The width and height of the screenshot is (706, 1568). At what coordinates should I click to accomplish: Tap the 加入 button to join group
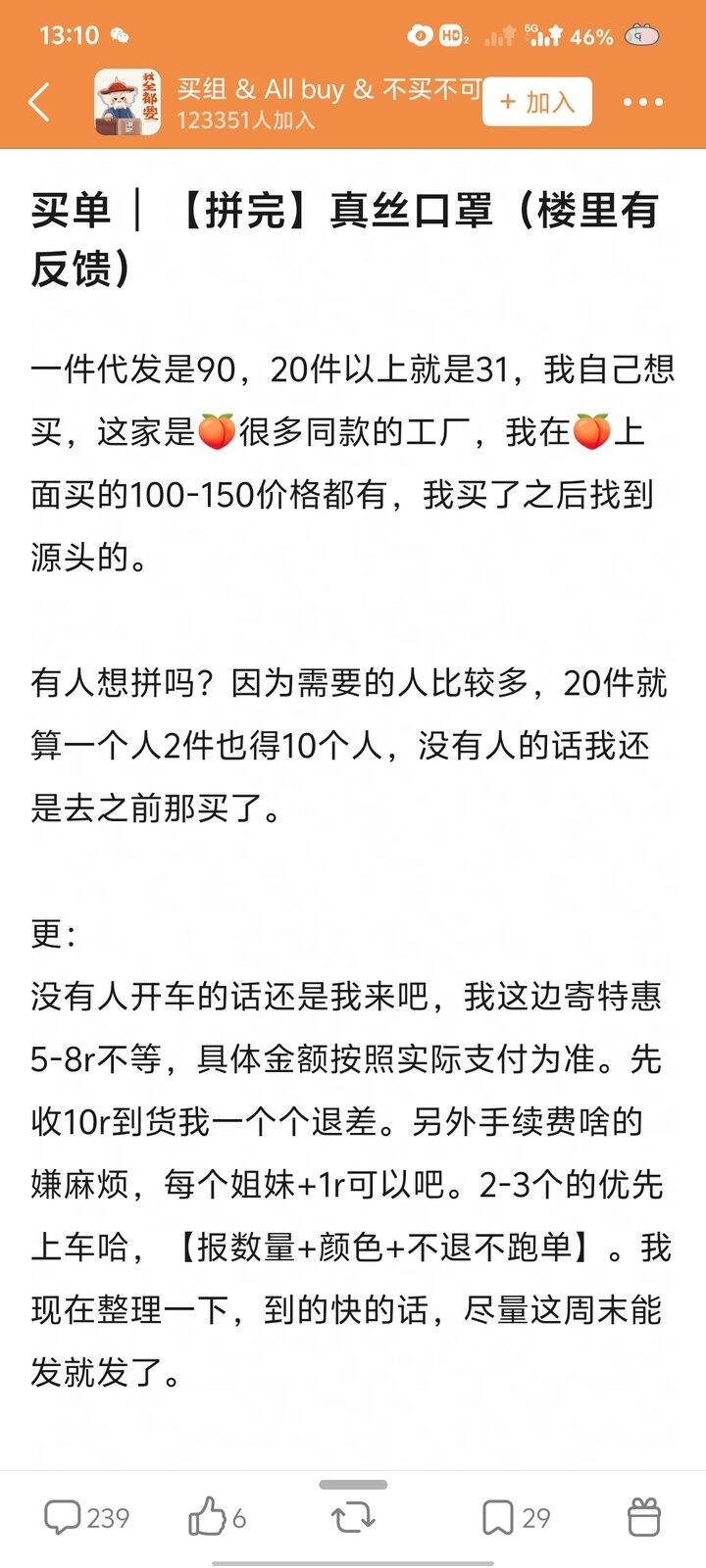click(x=537, y=102)
